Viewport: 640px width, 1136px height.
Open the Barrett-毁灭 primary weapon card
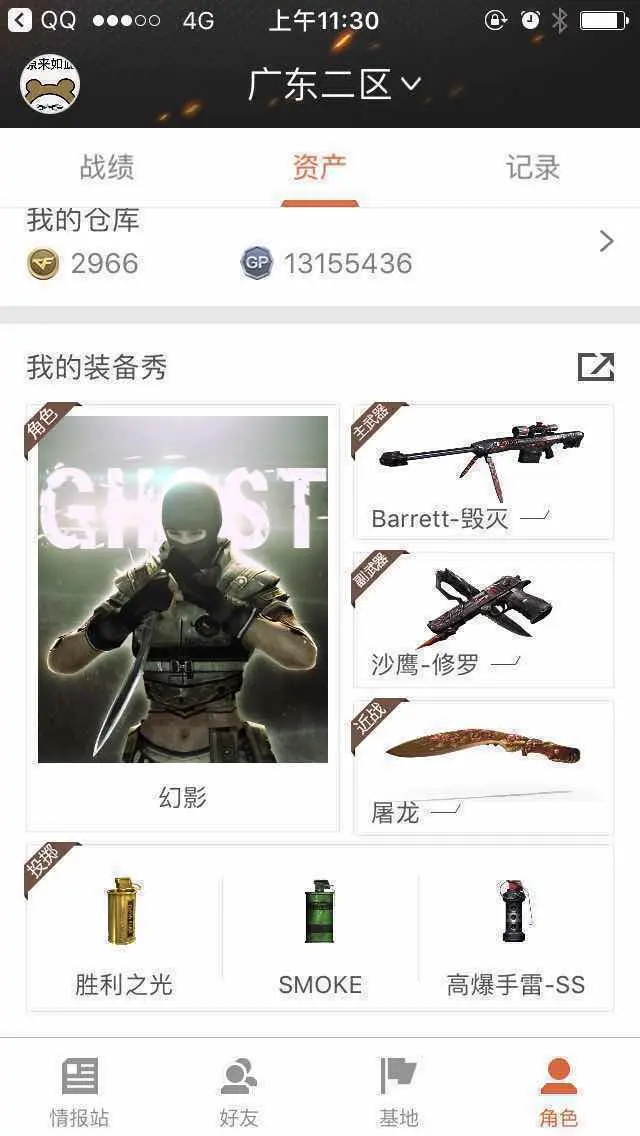coord(483,472)
